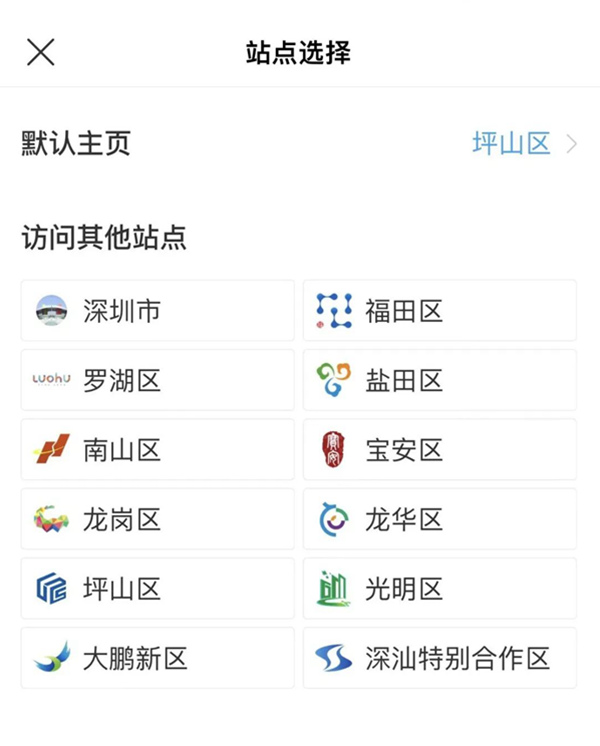Visit the 光明区 site
The image size is (600, 746).
tap(440, 589)
